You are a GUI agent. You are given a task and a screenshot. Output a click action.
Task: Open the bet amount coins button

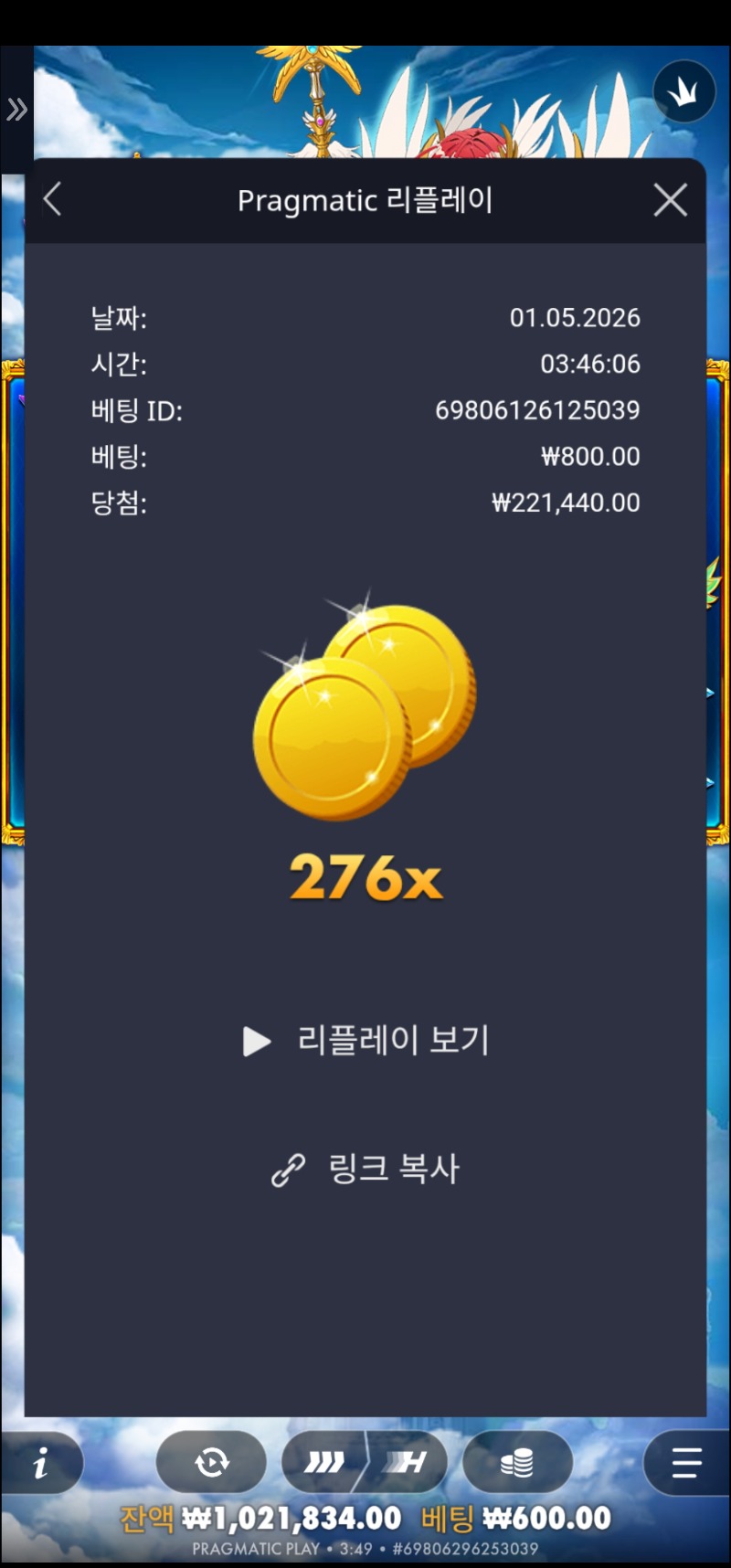[517, 1463]
